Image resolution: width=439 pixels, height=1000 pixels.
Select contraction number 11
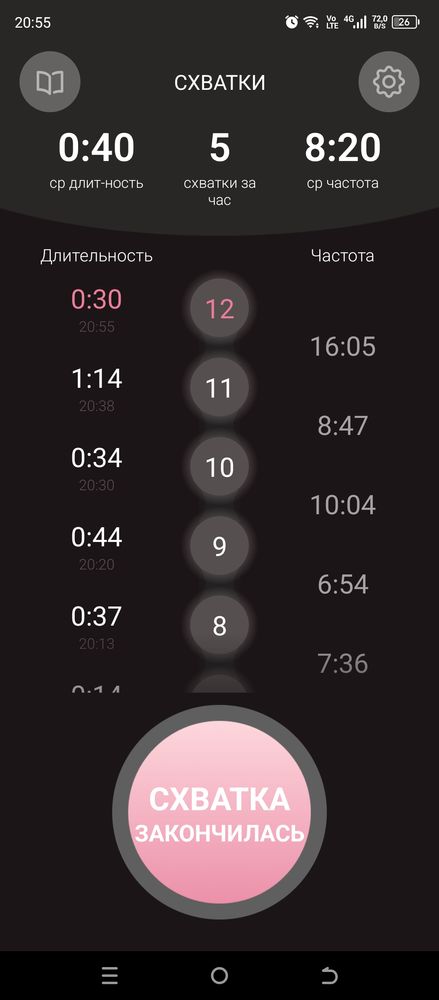coord(220,388)
